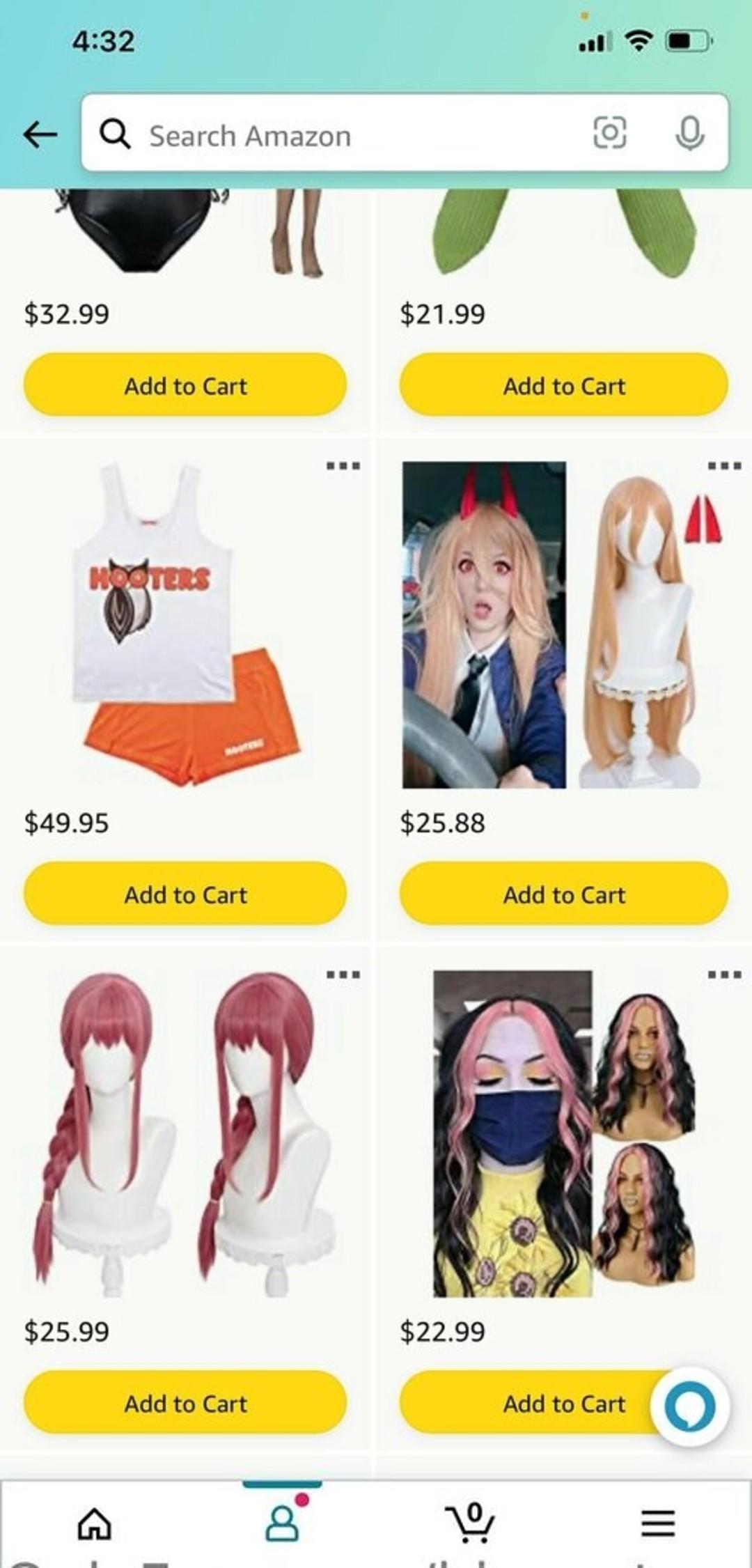Viewport: 752px width, 1568px height.
Task: Add the $21.99 item to cart
Action: (564, 385)
